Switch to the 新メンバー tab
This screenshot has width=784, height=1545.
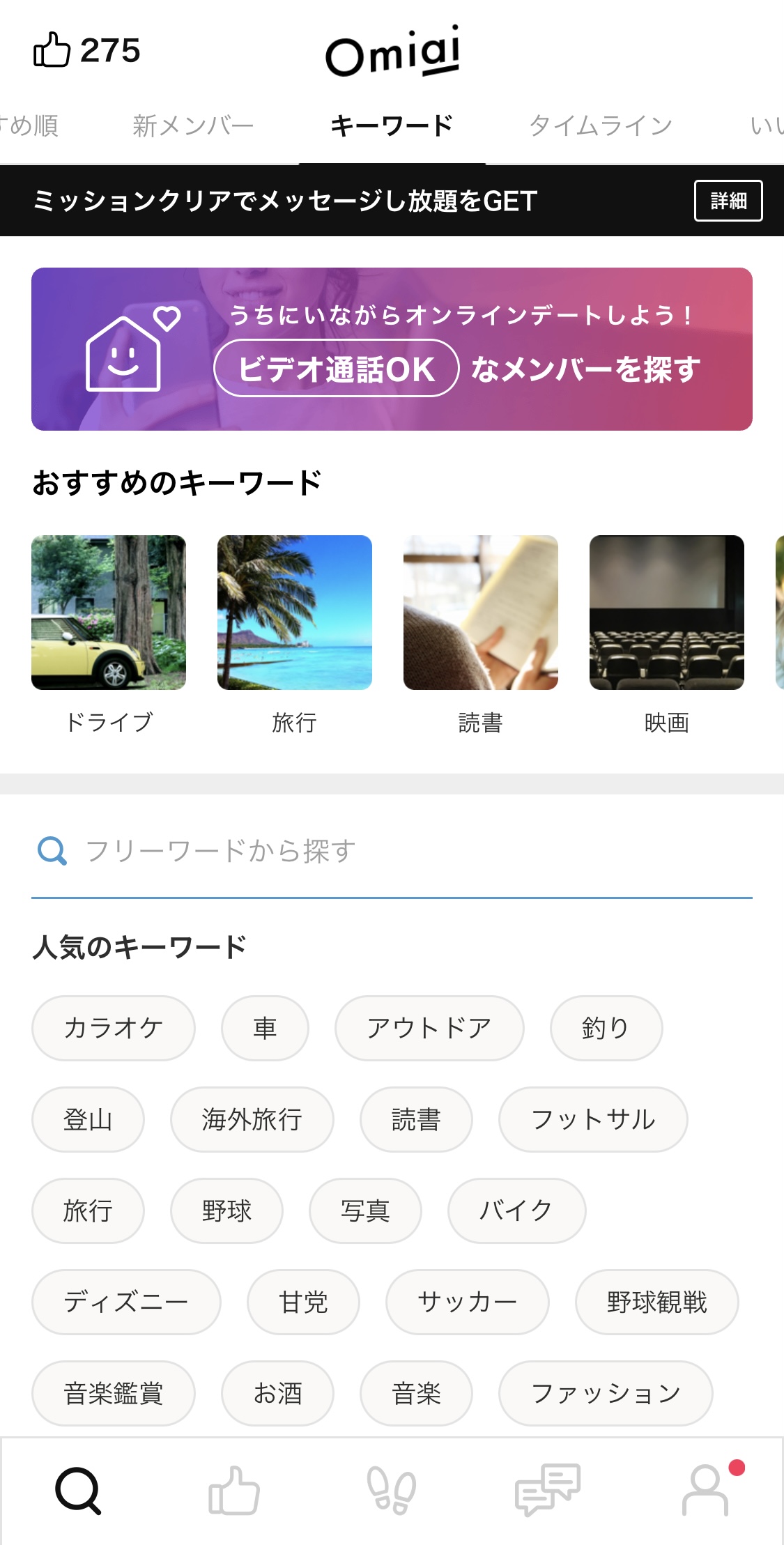[193, 126]
